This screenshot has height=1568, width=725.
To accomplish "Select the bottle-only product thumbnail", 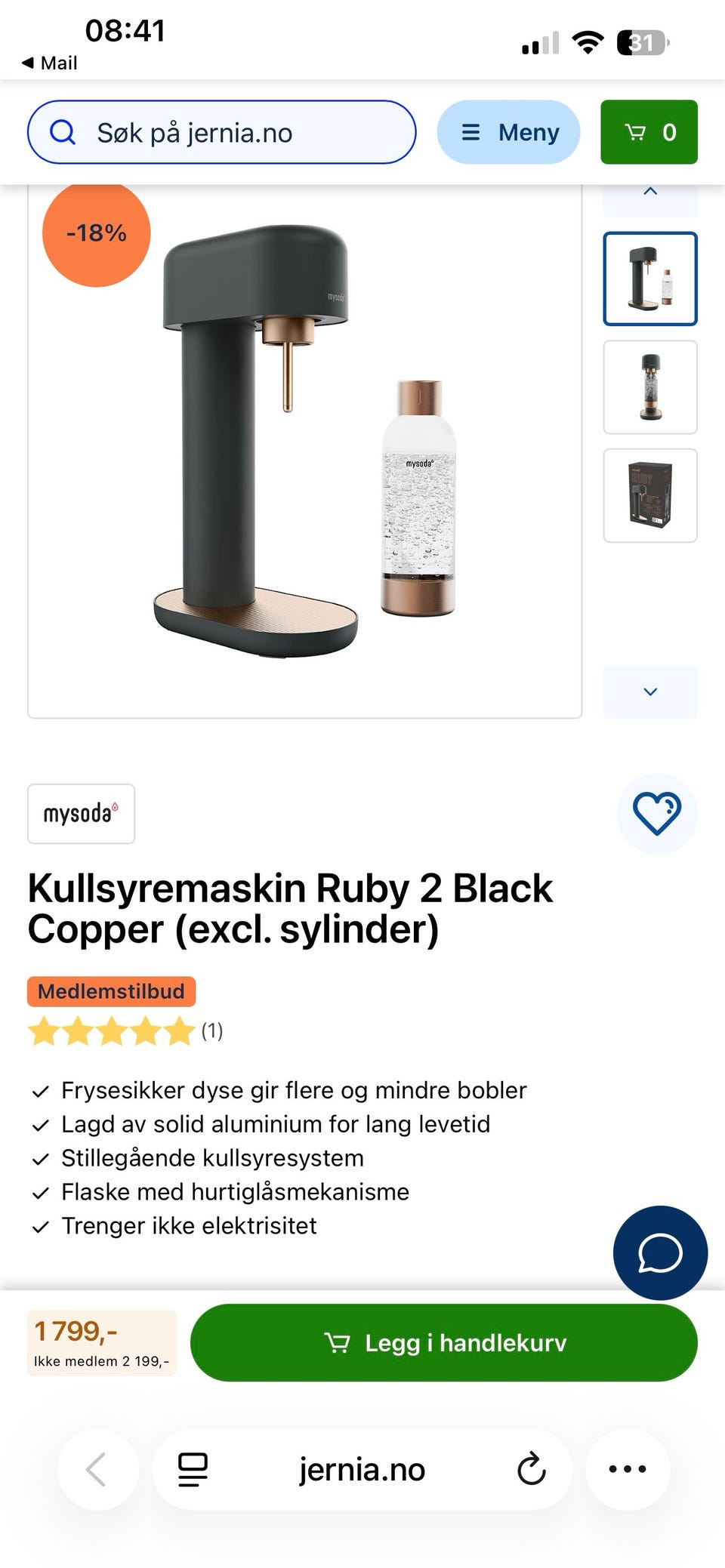I will click(649, 388).
